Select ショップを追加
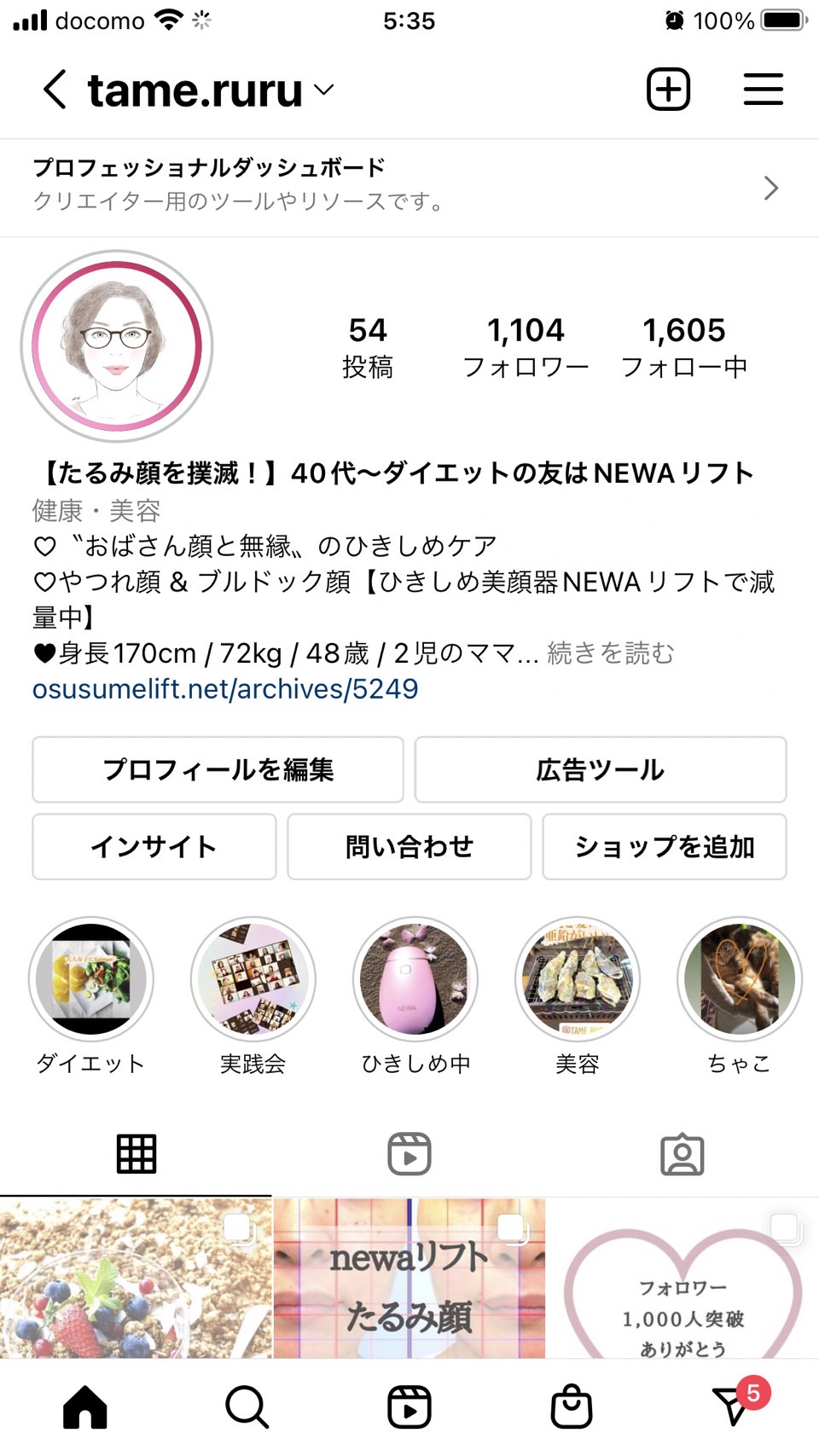819x1456 pixels. click(x=665, y=846)
